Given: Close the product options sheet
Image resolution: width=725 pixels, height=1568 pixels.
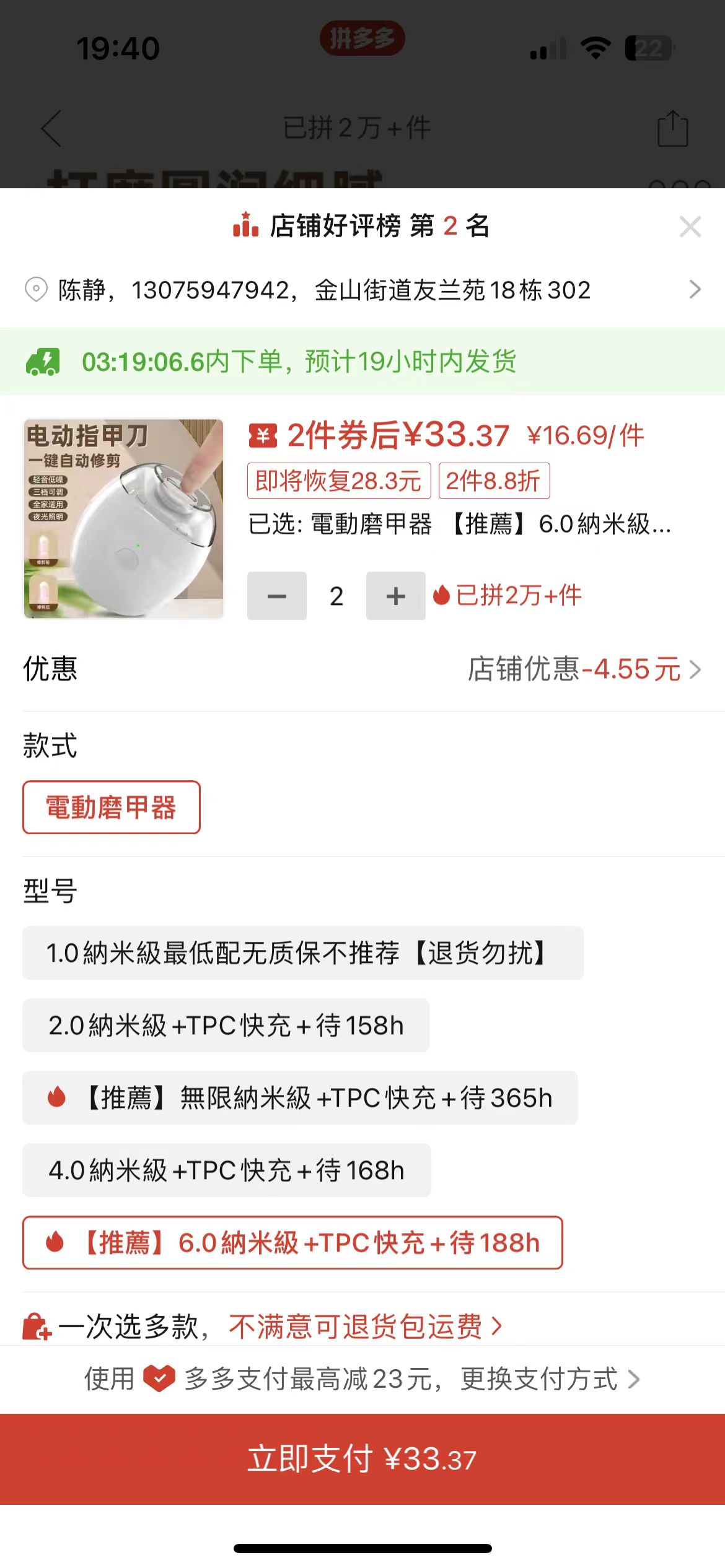Looking at the screenshot, I should pyautogui.click(x=690, y=227).
